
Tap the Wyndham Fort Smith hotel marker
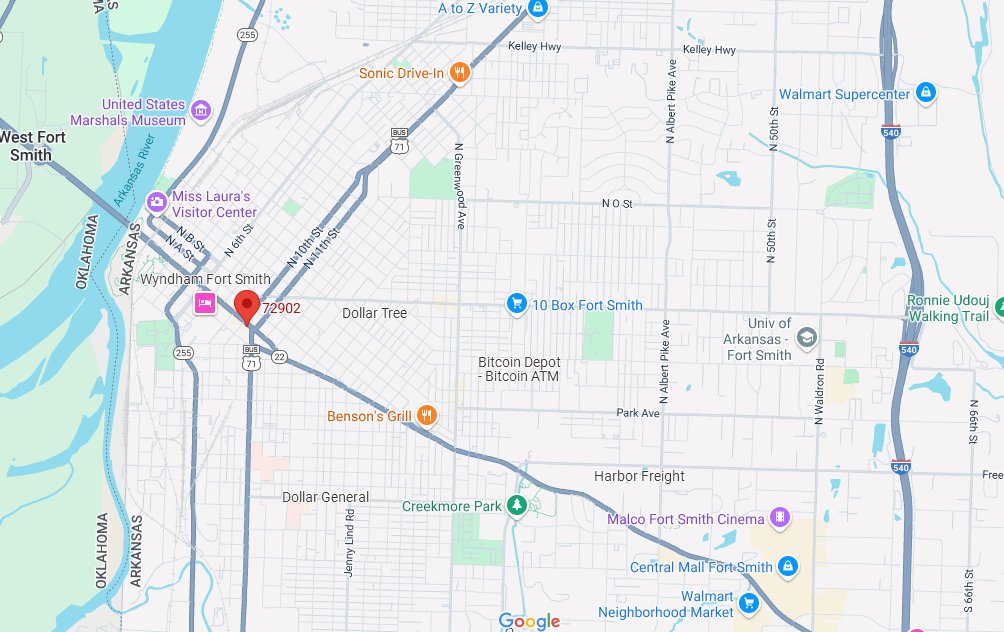pyautogui.click(x=205, y=303)
